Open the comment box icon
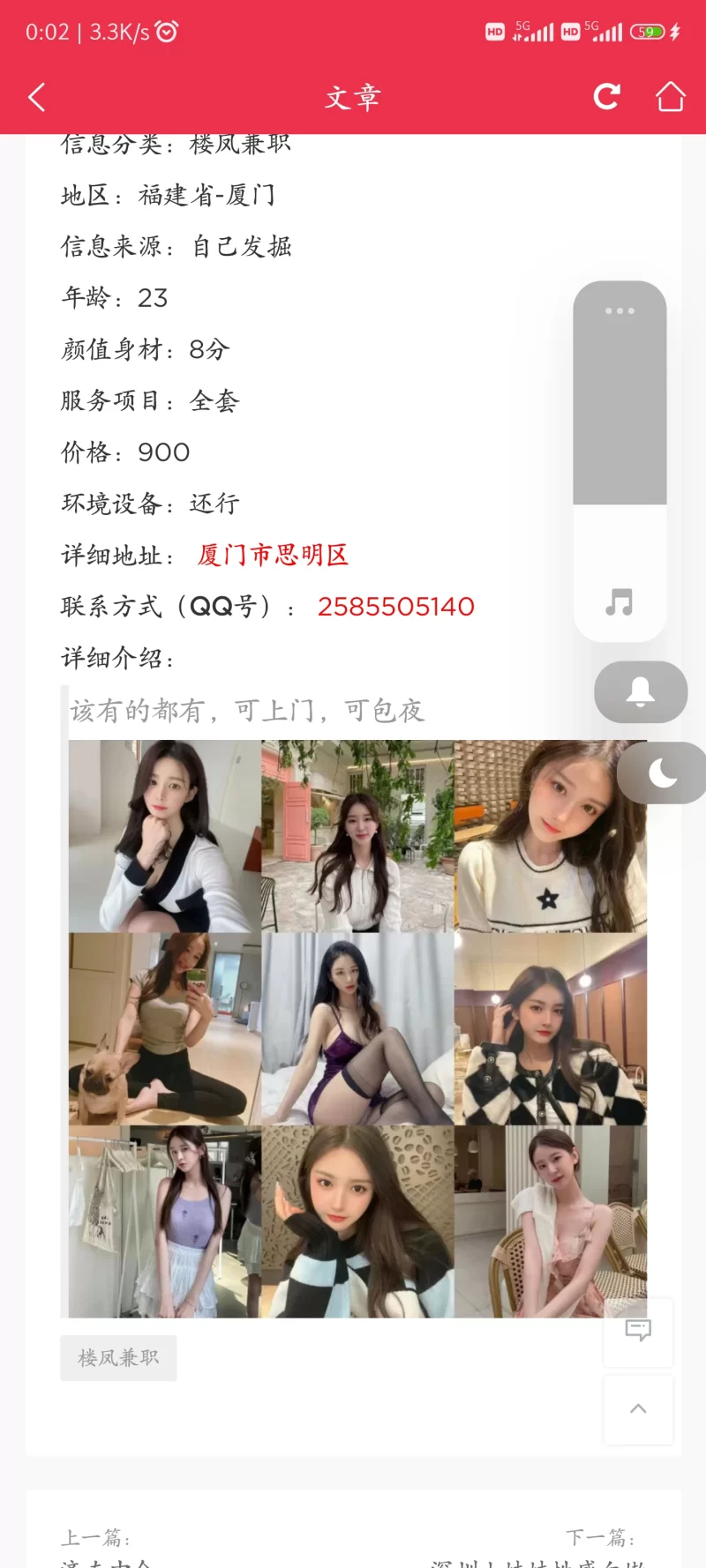Screen dimensions: 706x1568 pos(638,1331)
